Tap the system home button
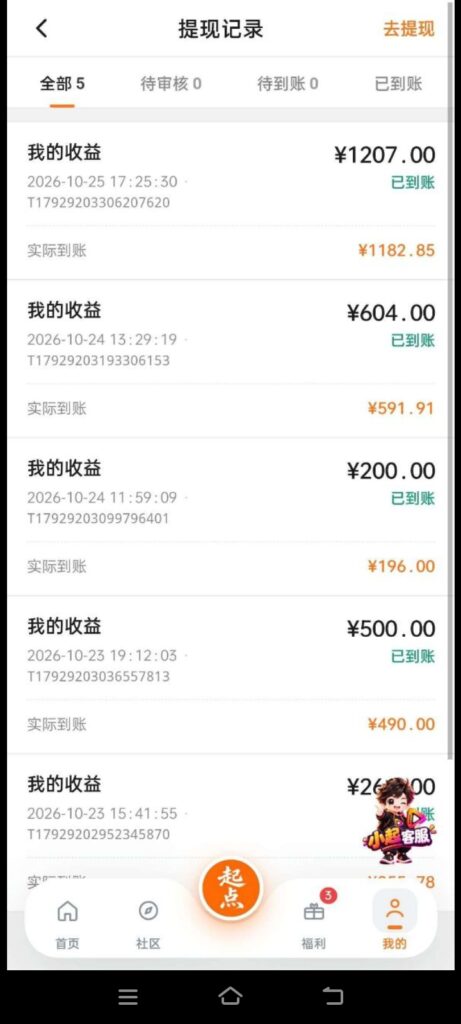The height and width of the screenshot is (1024, 461). (230, 996)
